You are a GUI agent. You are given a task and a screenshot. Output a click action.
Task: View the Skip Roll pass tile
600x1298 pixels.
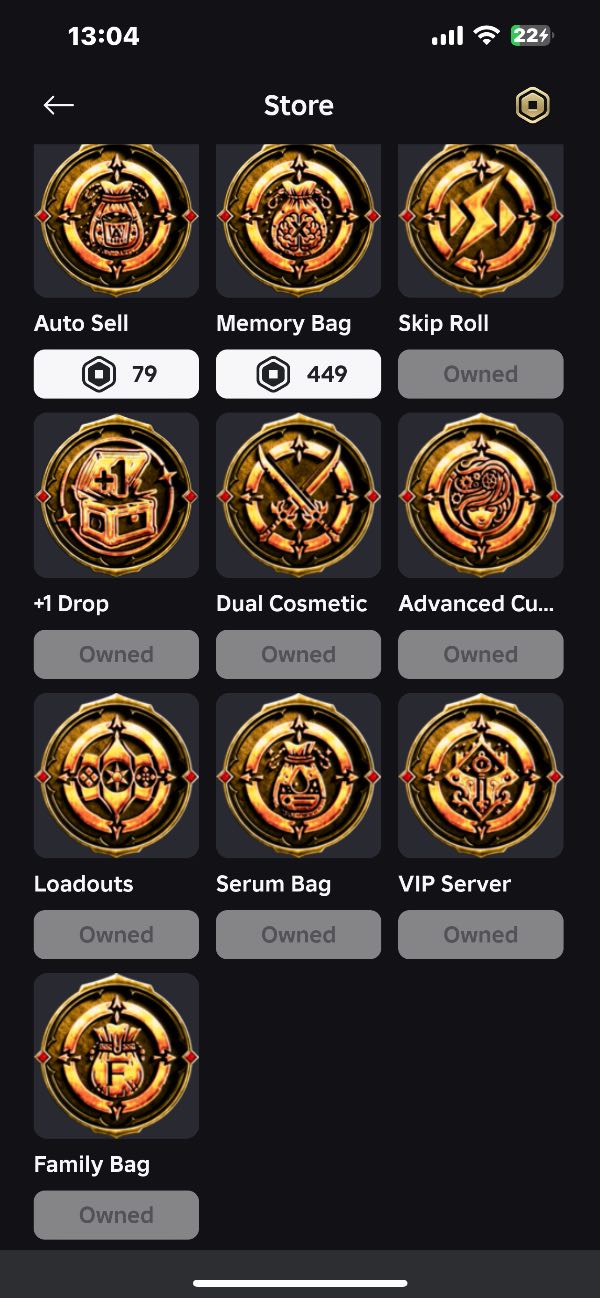point(480,220)
